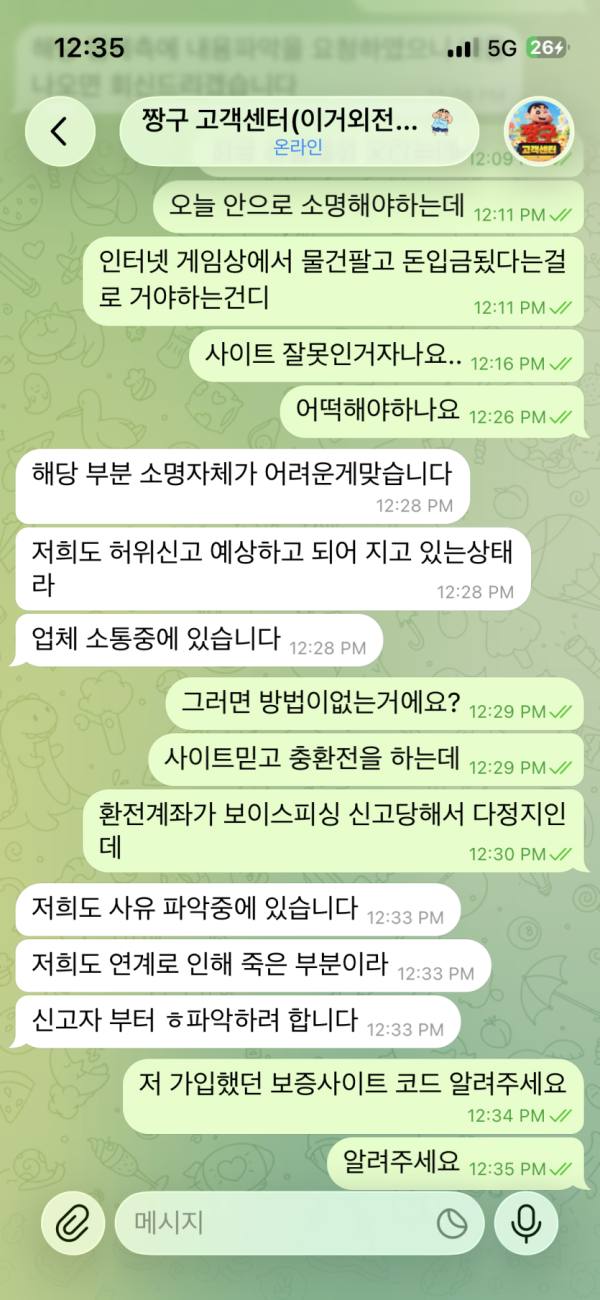Tap the microphone voice message button

[x=526, y=1223]
